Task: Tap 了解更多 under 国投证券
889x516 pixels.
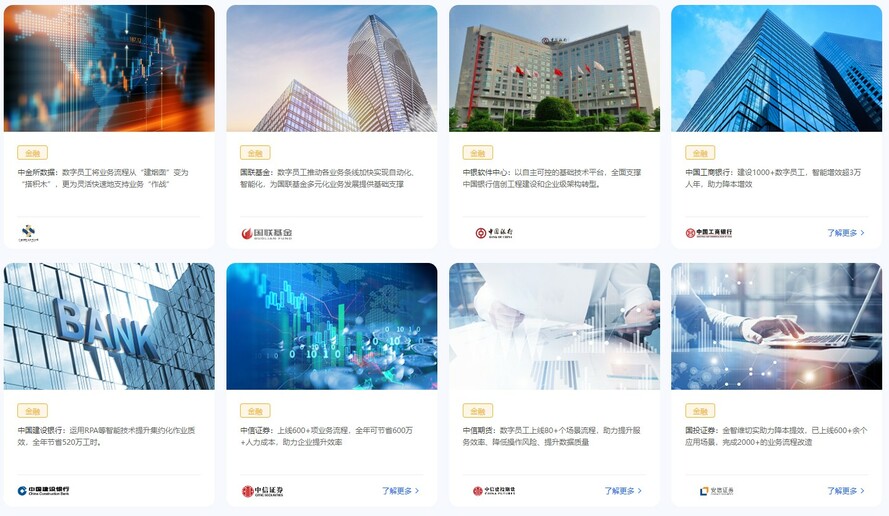Action: (845, 491)
